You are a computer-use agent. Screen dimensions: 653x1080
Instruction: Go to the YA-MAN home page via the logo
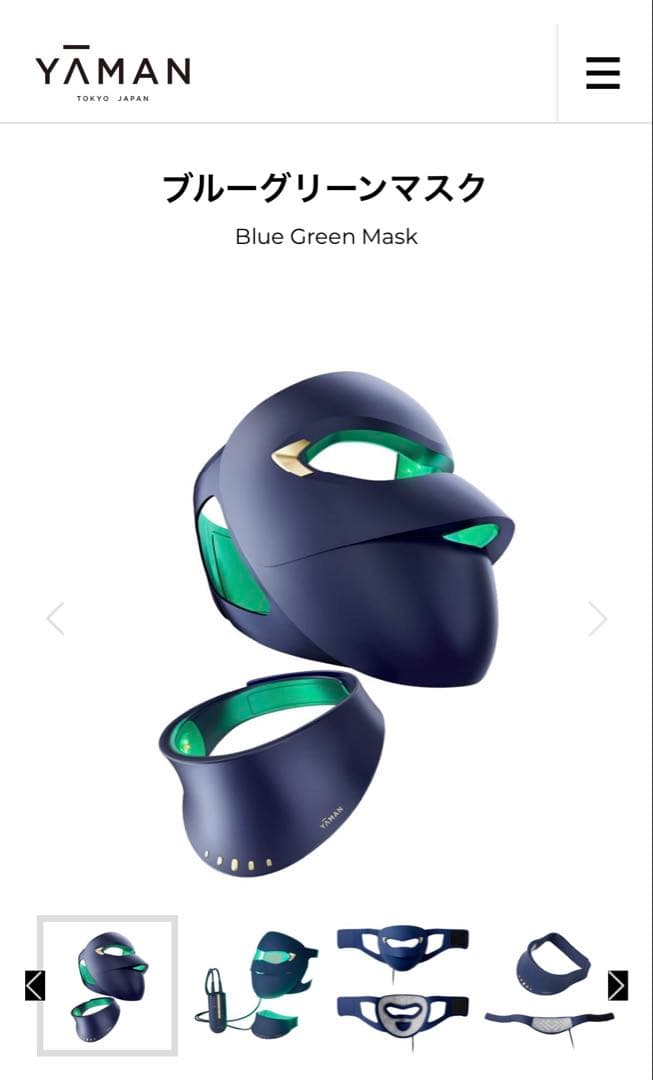click(112, 73)
